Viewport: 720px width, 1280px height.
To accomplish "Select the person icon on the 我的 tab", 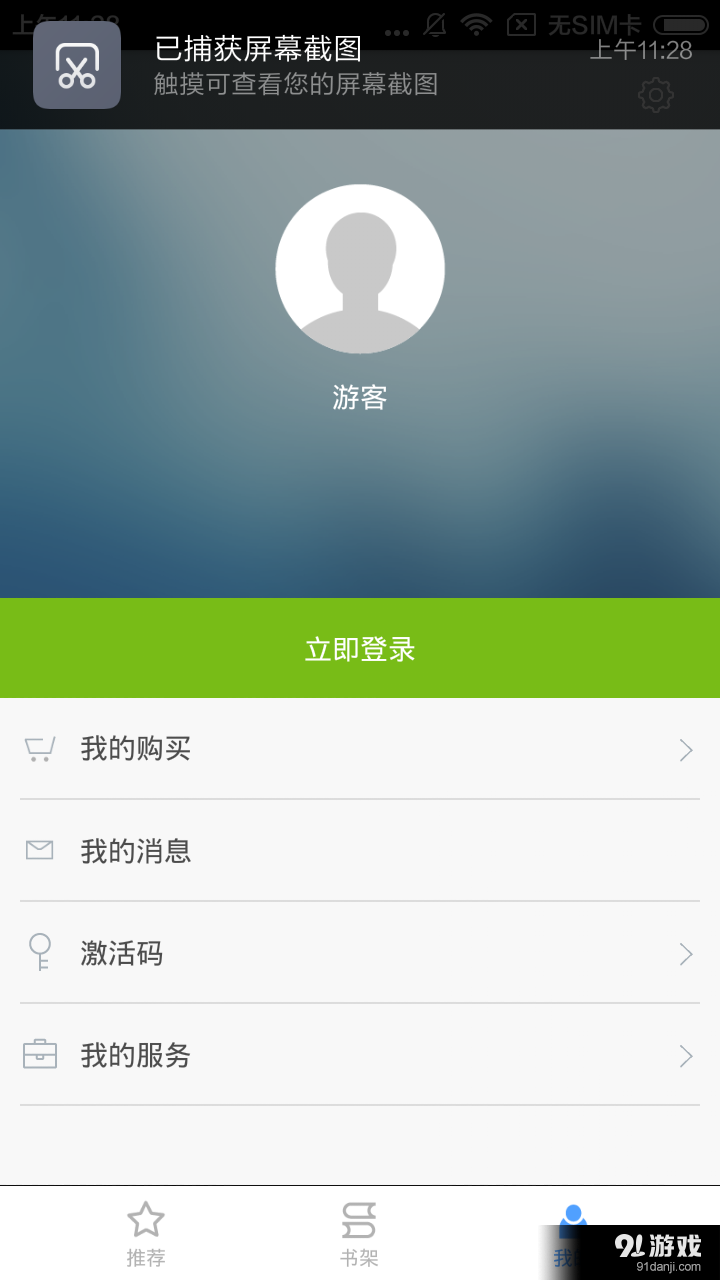I will [x=573, y=1219].
